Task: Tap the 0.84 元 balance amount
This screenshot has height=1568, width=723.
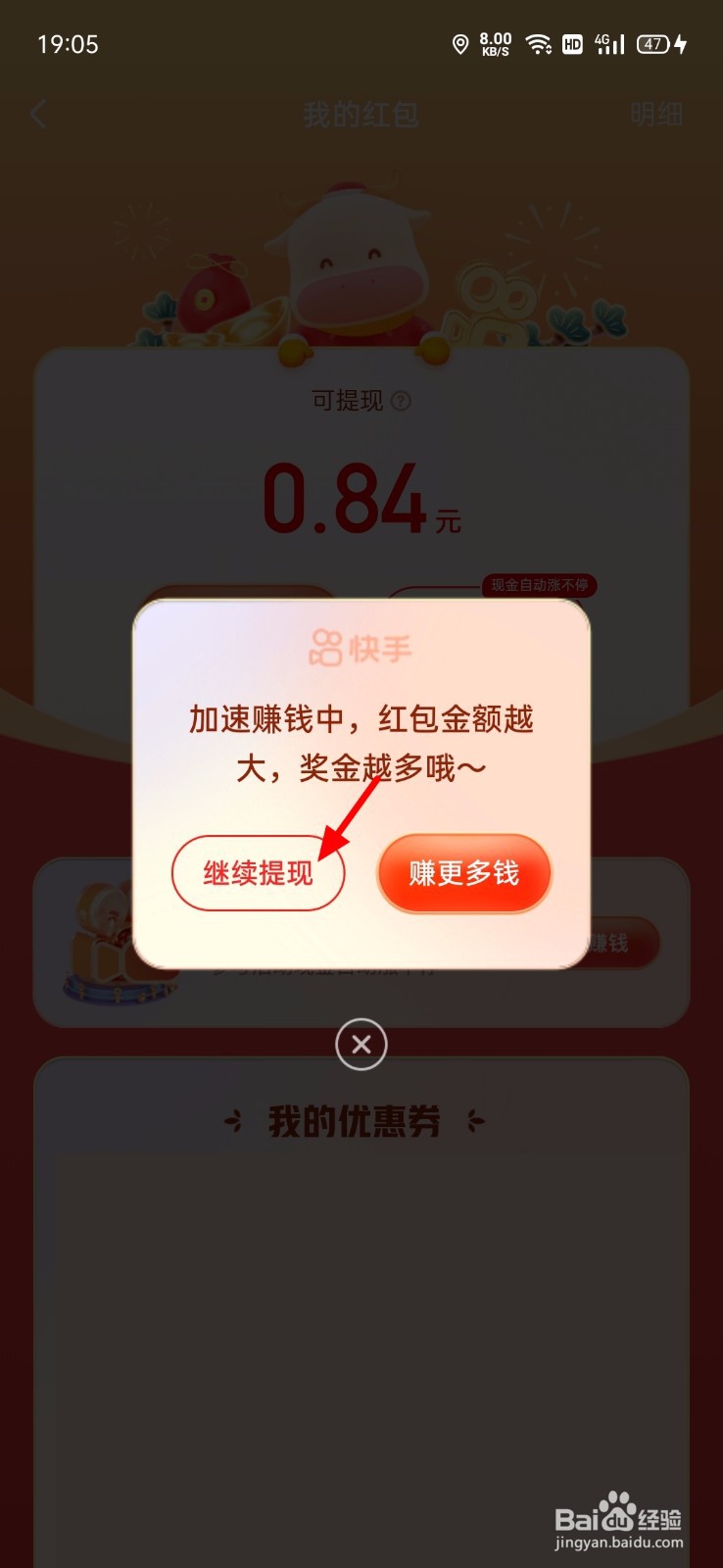Action: tap(361, 495)
